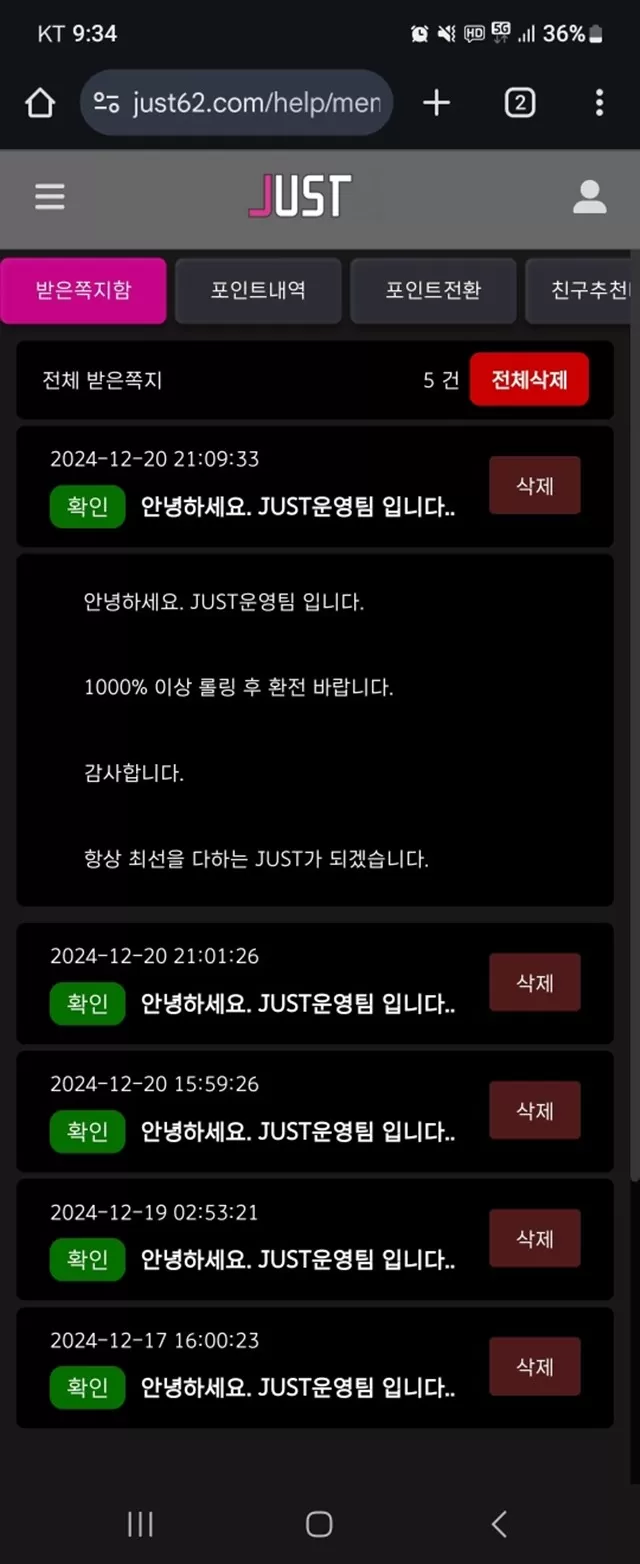This screenshot has height=1564, width=640.
Task: Switch to the 받은쪽지함 tab
Action: [83, 291]
